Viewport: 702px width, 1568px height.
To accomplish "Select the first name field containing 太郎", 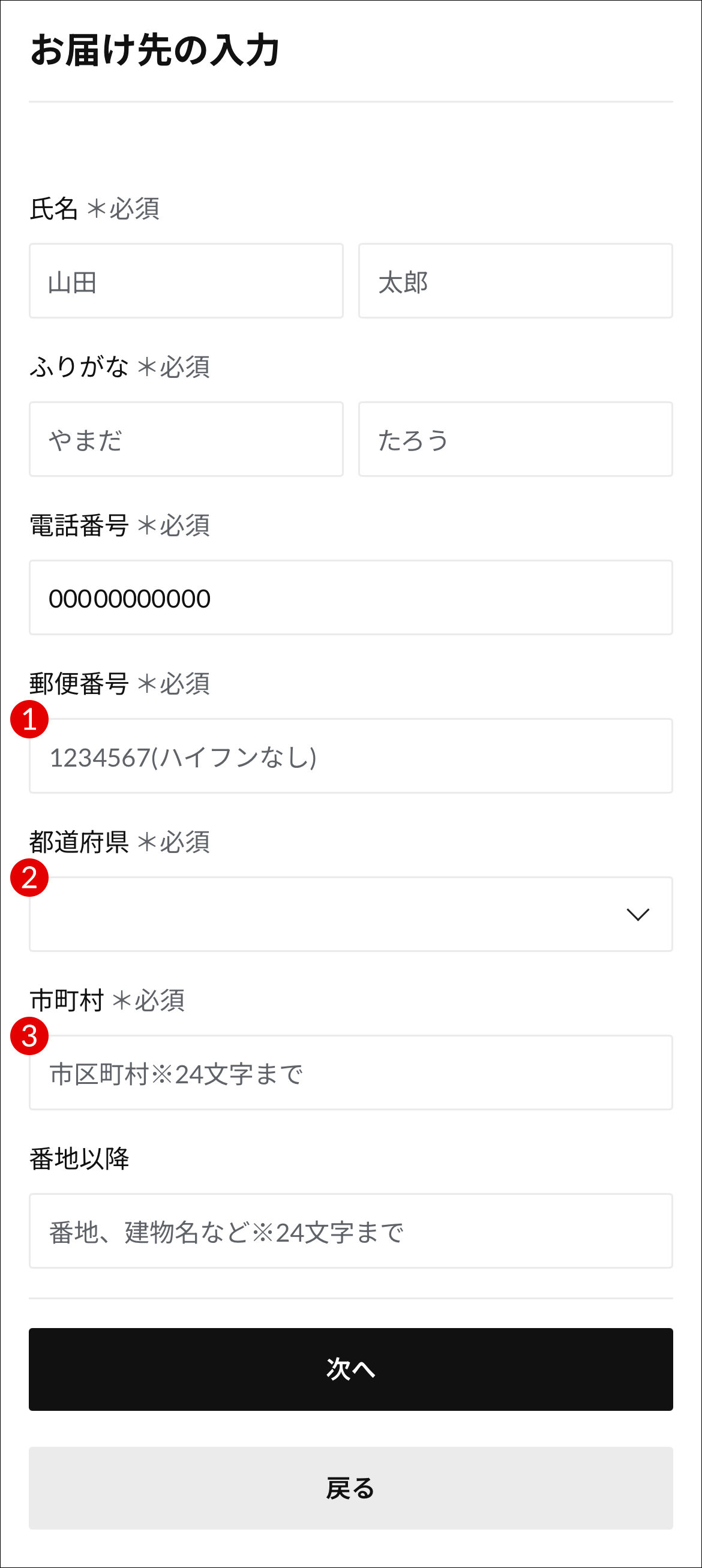I will pyautogui.click(x=515, y=280).
